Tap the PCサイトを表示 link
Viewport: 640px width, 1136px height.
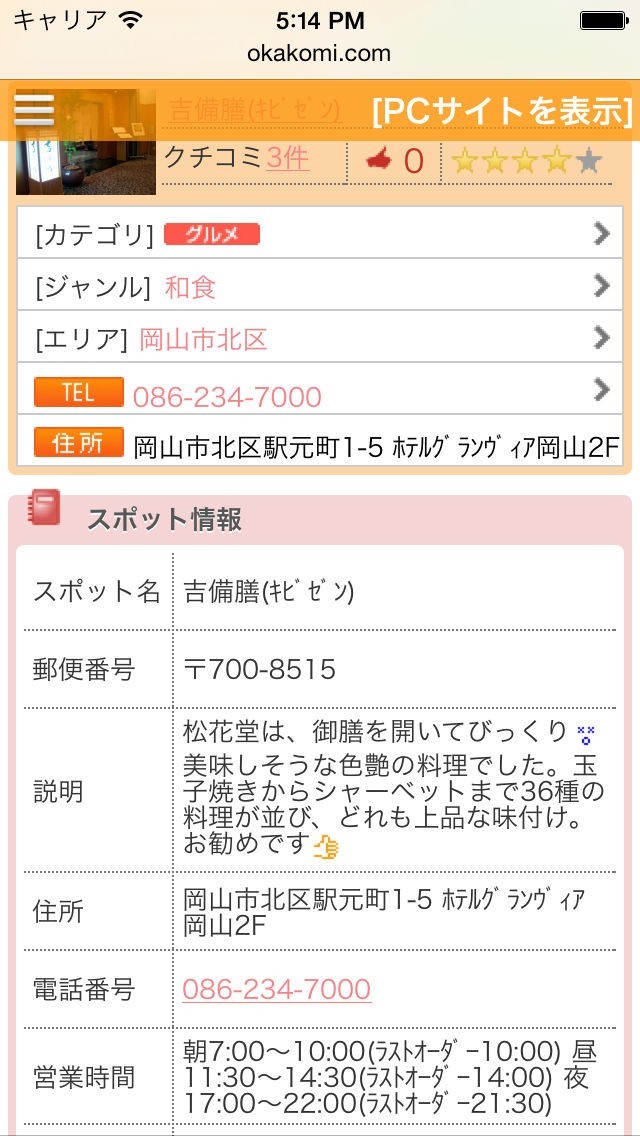(x=502, y=111)
